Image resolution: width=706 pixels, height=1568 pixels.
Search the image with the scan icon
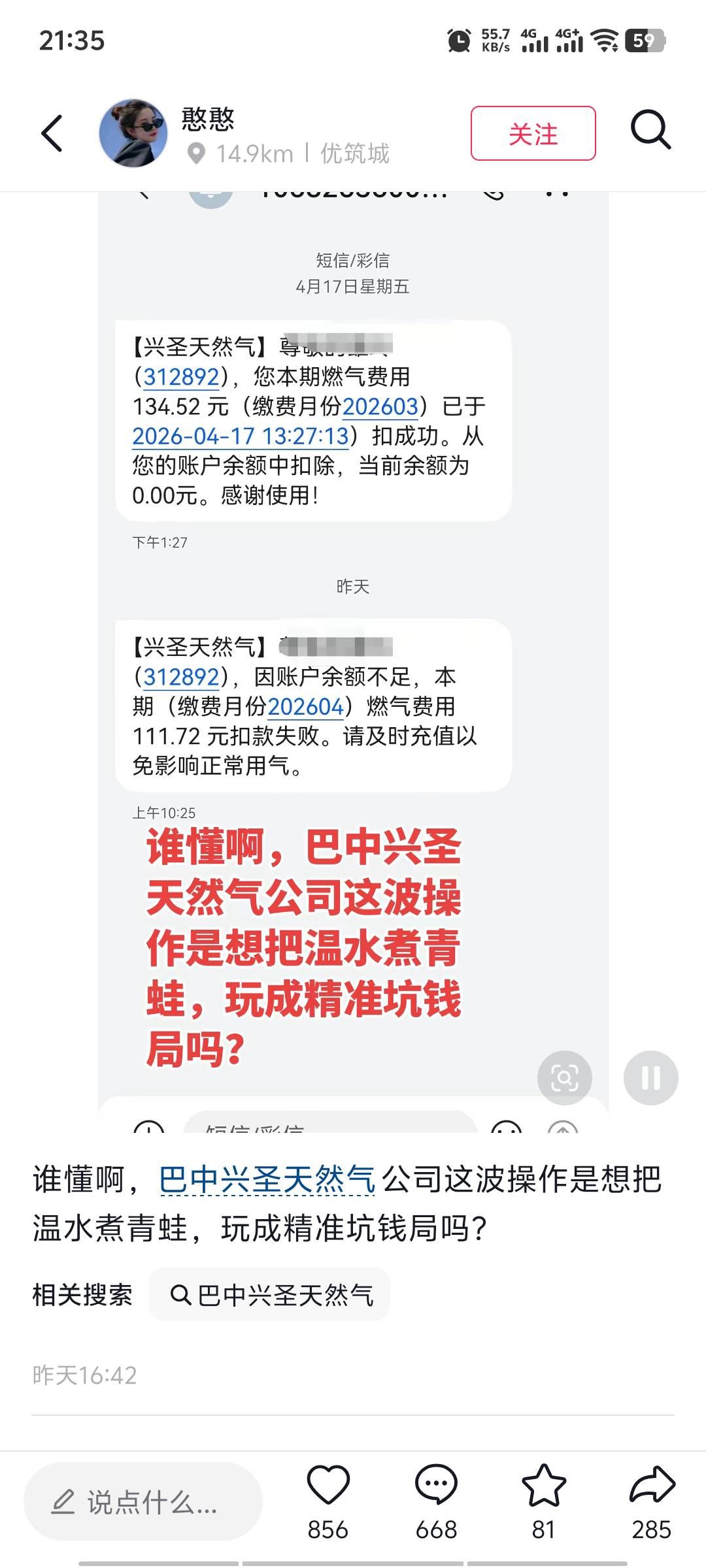click(x=564, y=1077)
